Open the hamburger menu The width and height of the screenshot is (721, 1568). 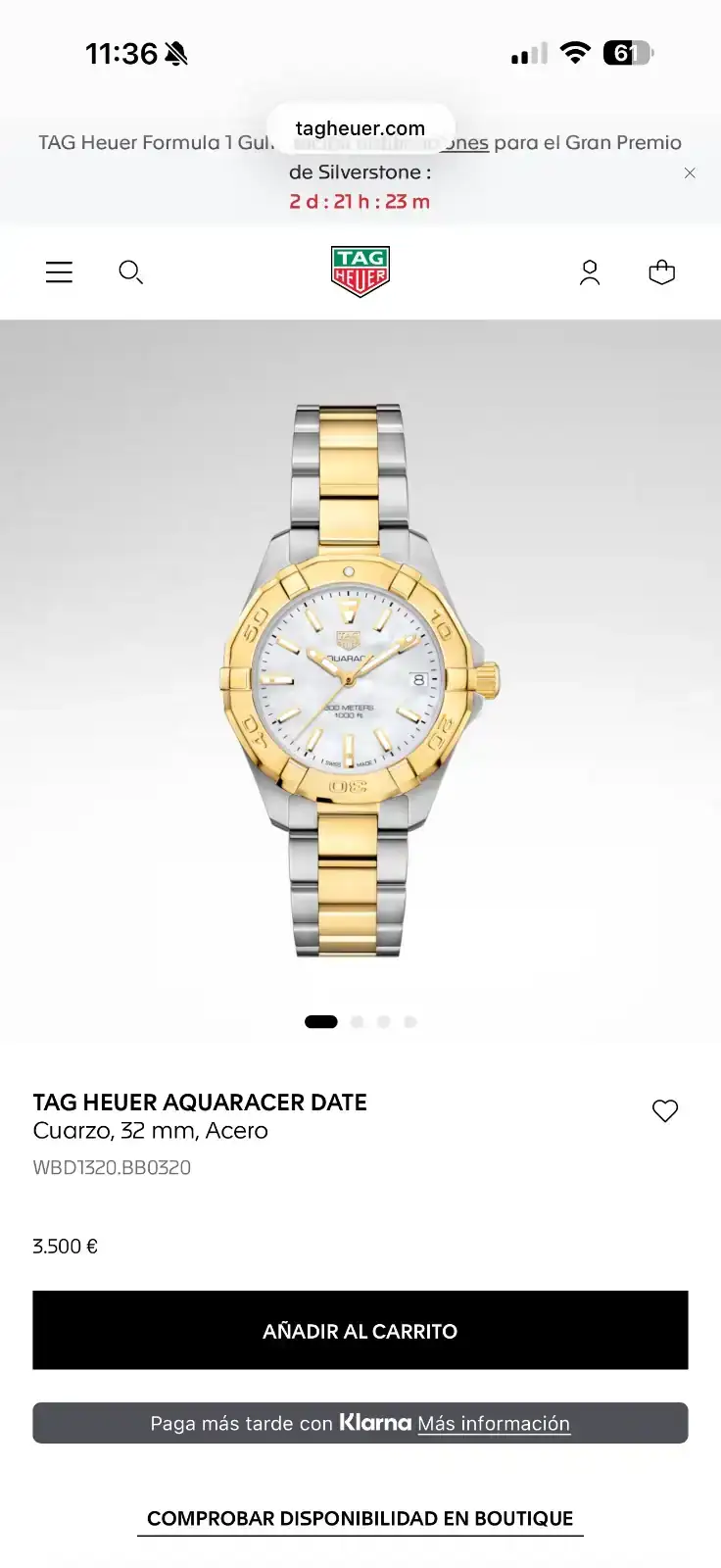59,271
